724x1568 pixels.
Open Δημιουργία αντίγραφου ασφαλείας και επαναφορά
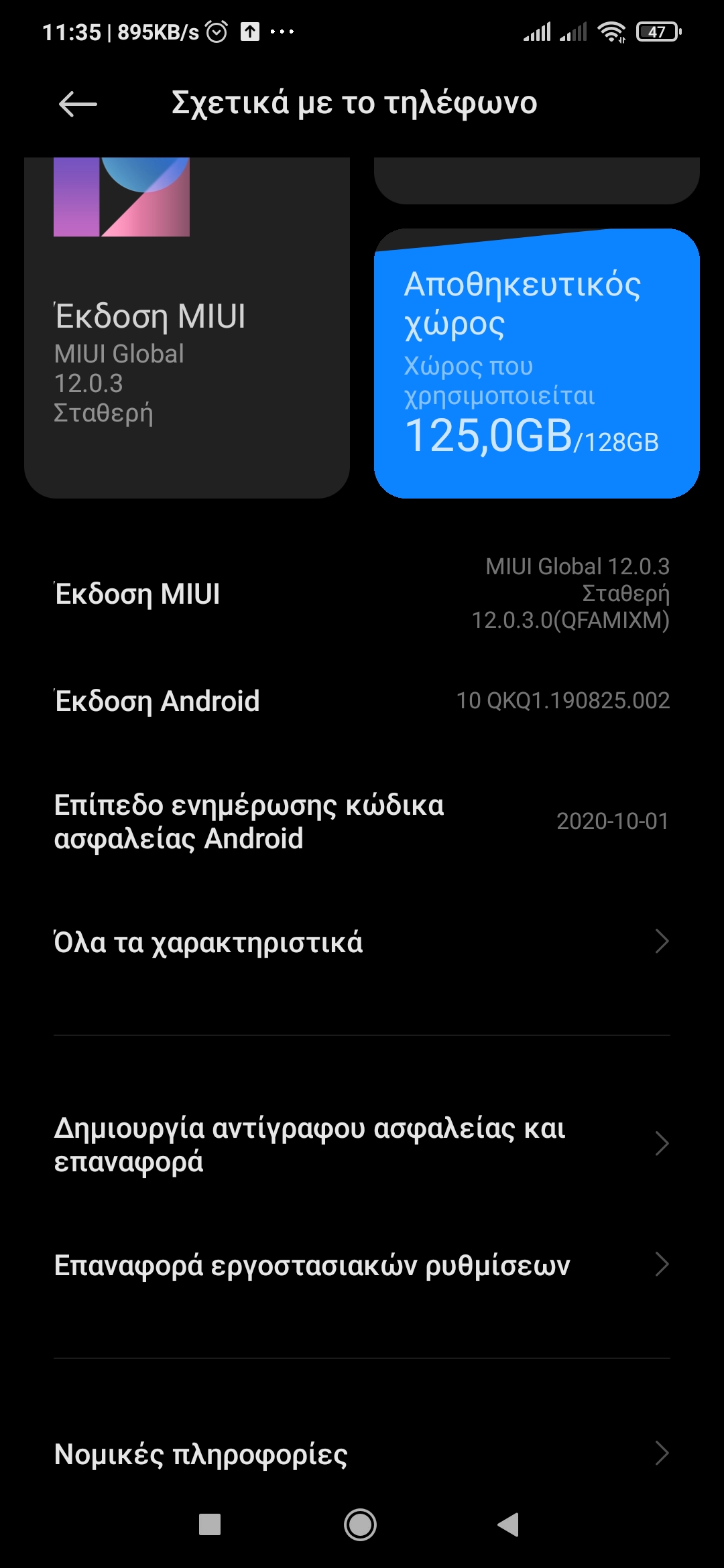(x=362, y=1145)
